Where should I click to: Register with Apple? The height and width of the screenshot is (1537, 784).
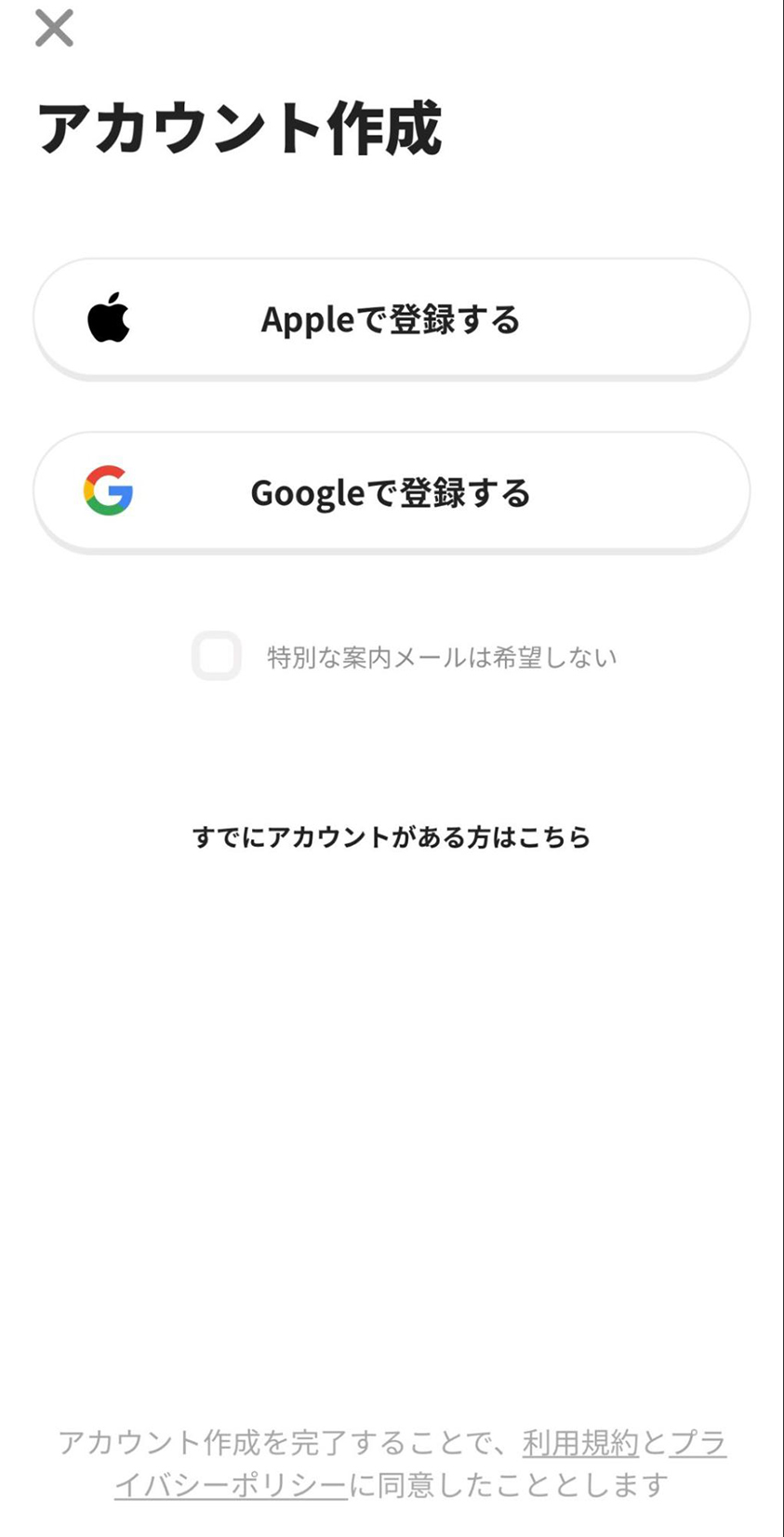pyautogui.click(x=392, y=318)
